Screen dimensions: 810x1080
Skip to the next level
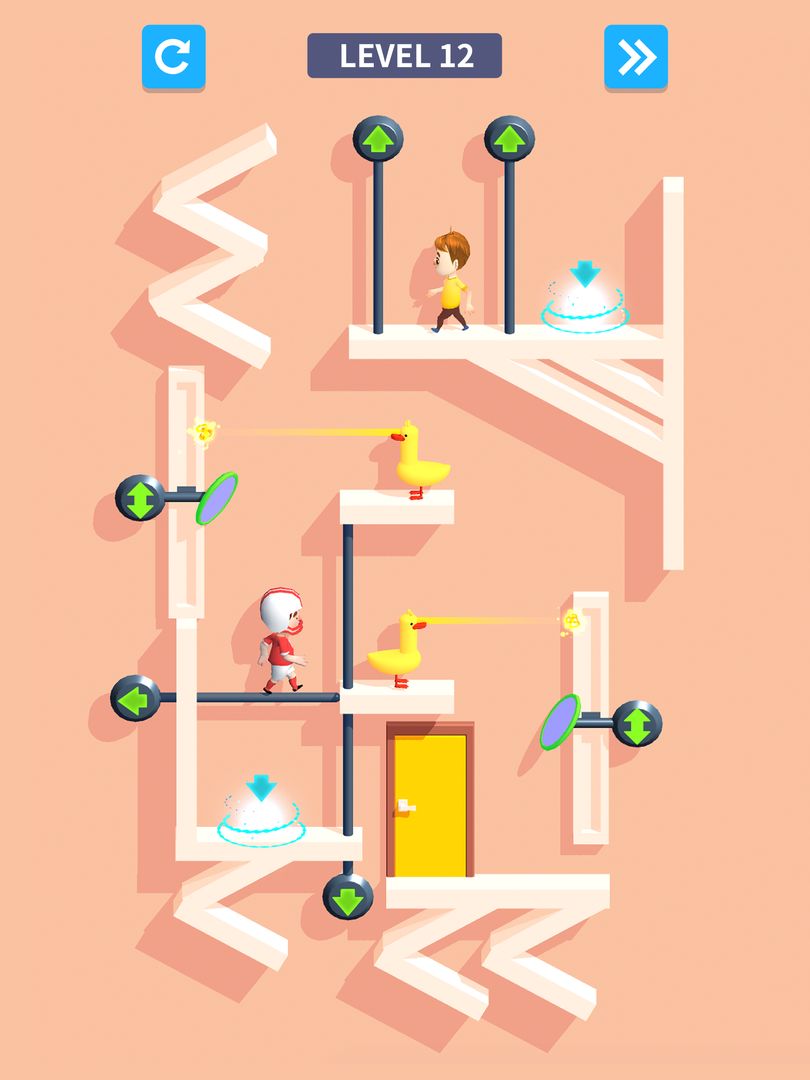pyautogui.click(x=635, y=57)
